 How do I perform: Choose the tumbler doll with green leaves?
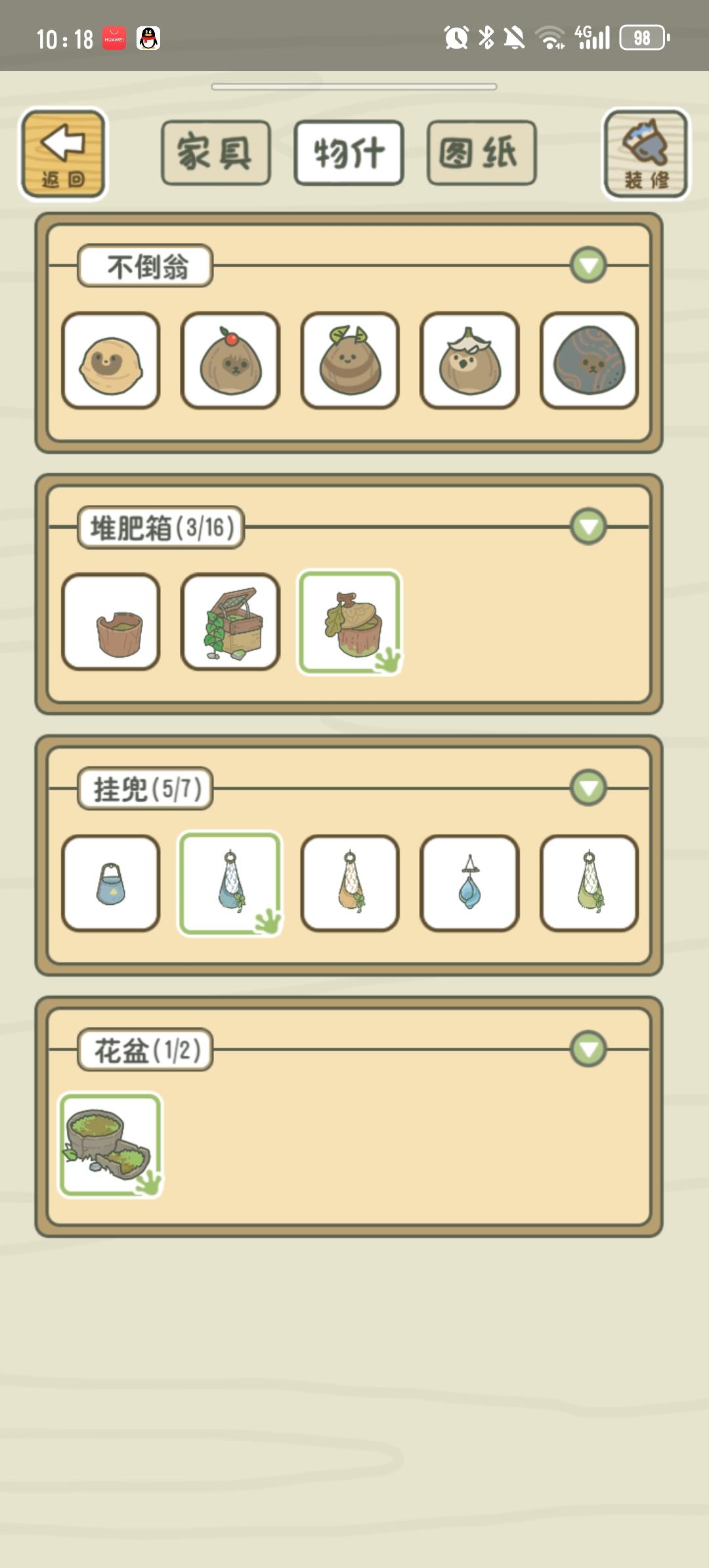pos(350,360)
